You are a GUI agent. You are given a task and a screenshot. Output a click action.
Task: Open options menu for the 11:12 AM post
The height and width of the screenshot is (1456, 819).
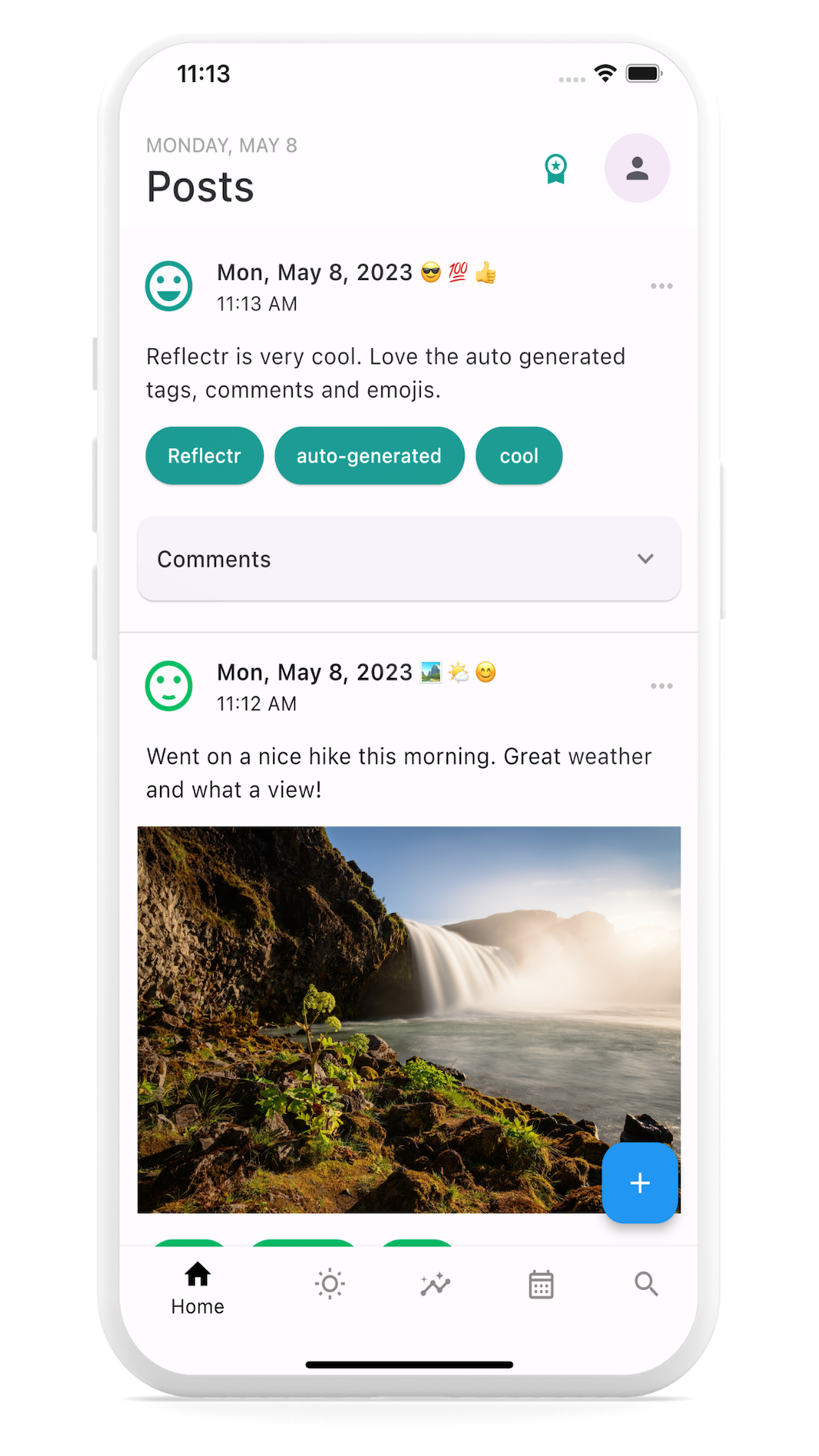[x=661, y=686]
